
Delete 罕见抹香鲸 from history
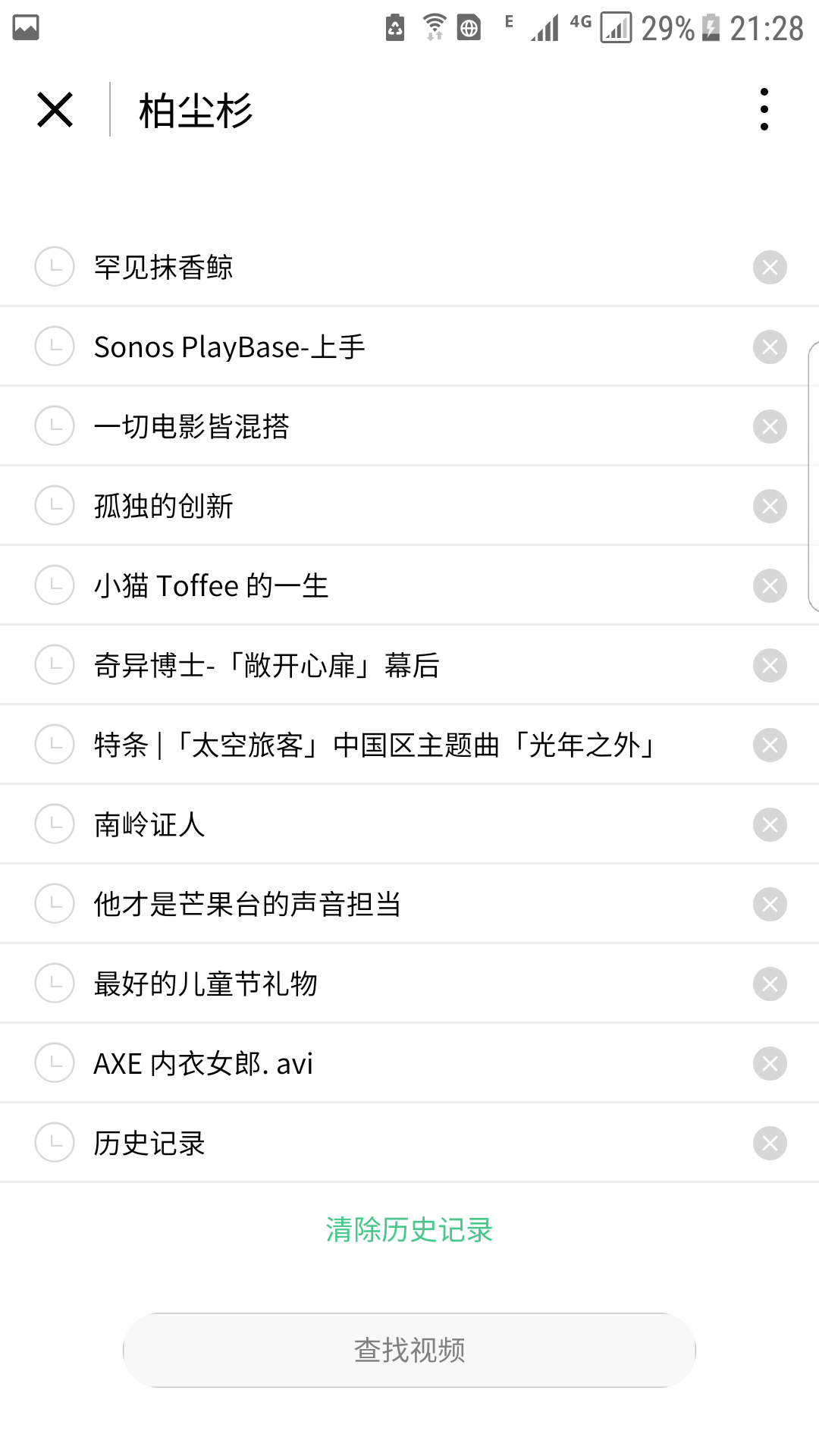tap(770, 268)
